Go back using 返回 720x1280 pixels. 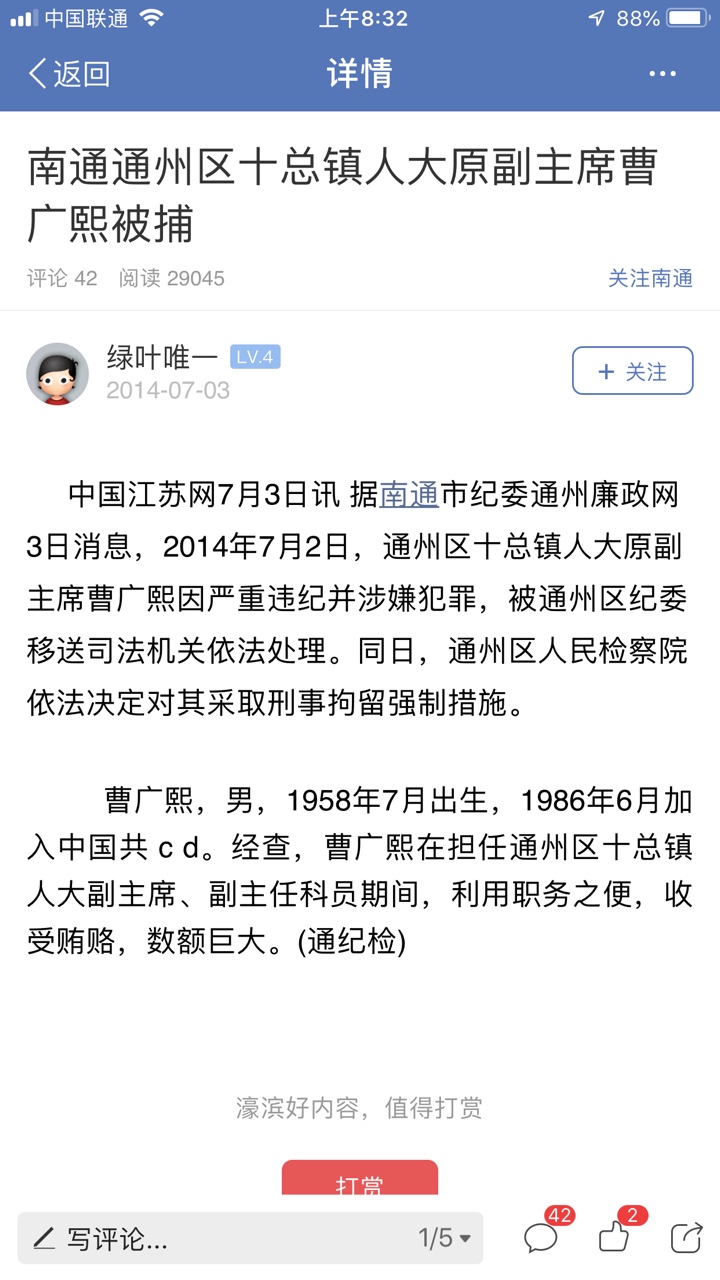click(68, 74)
